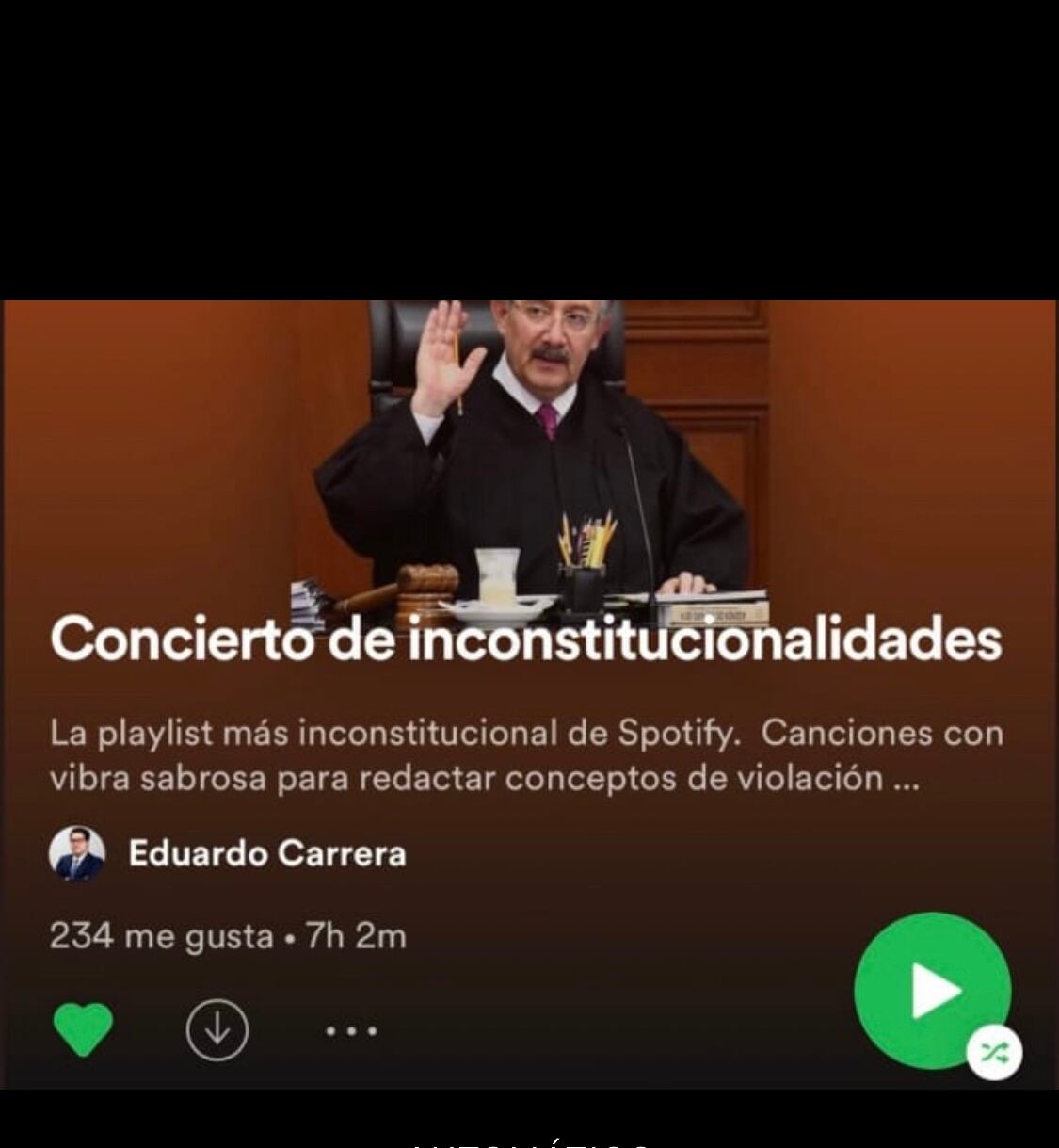Tap Eduardo Carrera's avatar icon

click(79, 854)
